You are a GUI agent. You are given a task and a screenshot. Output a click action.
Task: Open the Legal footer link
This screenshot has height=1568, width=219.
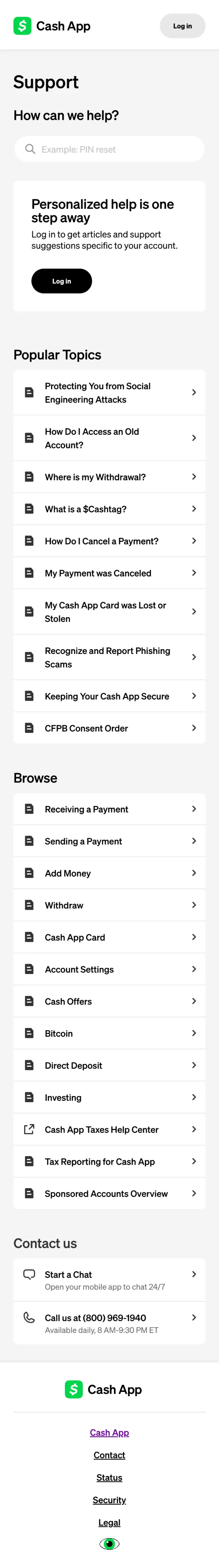(109, 1522)
